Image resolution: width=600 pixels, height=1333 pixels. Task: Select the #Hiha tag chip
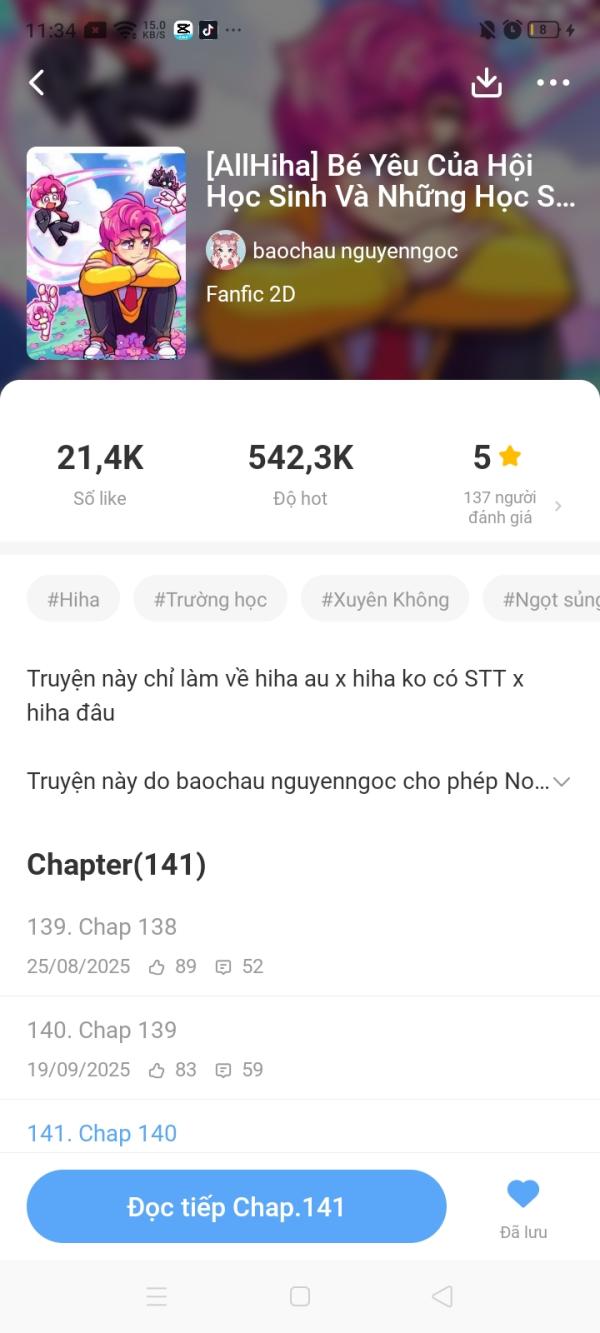[73, 599]
